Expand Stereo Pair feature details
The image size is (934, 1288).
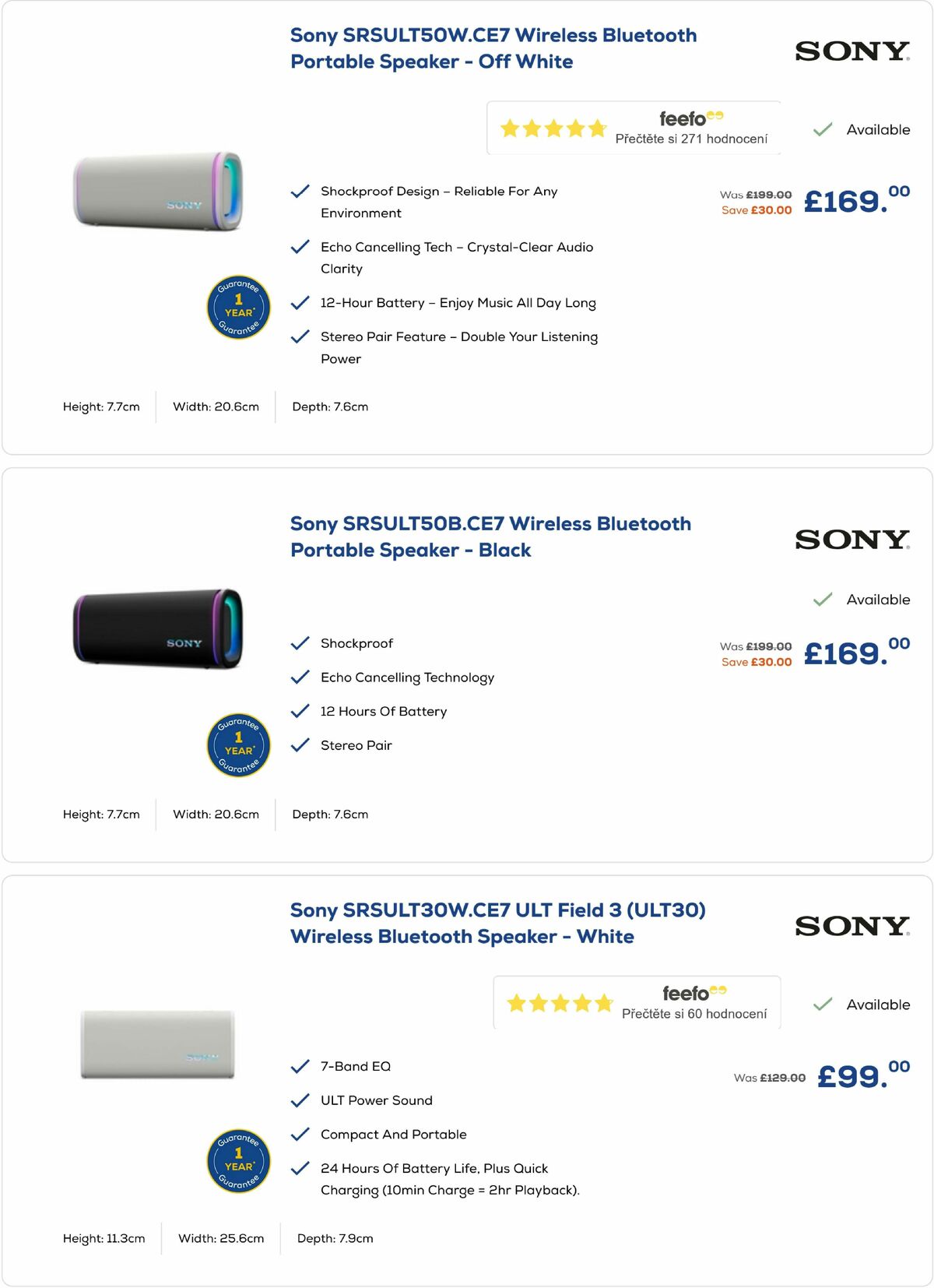(x=356, y=745)
